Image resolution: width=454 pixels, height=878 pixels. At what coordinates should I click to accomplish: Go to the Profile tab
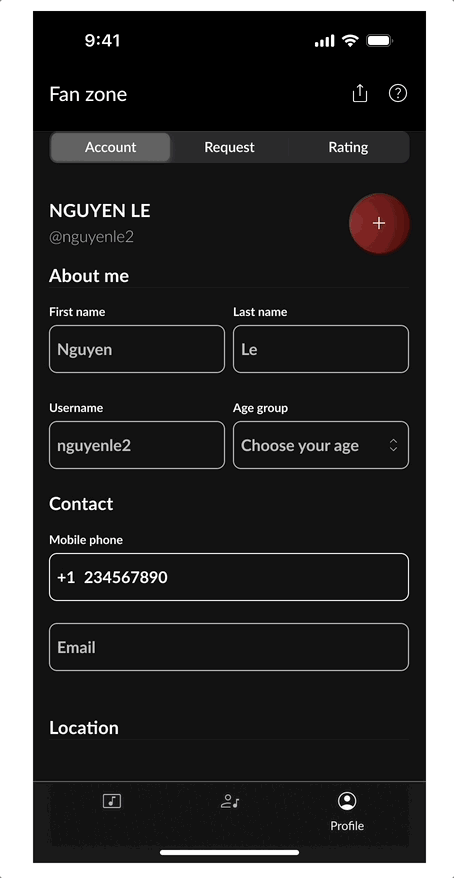tap(347, 811)
